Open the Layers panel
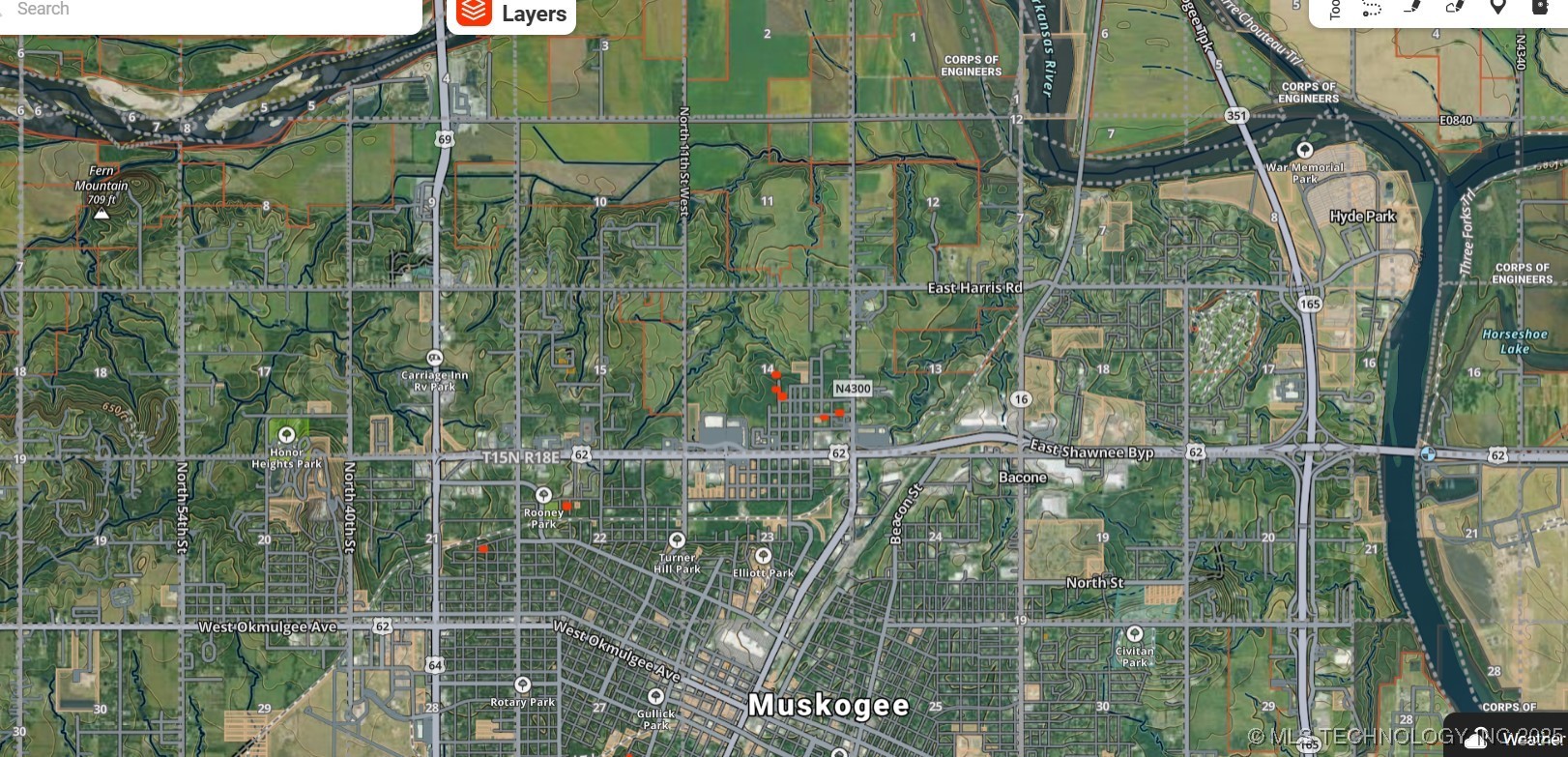The width and height of the screenshot is (1568, 757). (x=511, y=14)
